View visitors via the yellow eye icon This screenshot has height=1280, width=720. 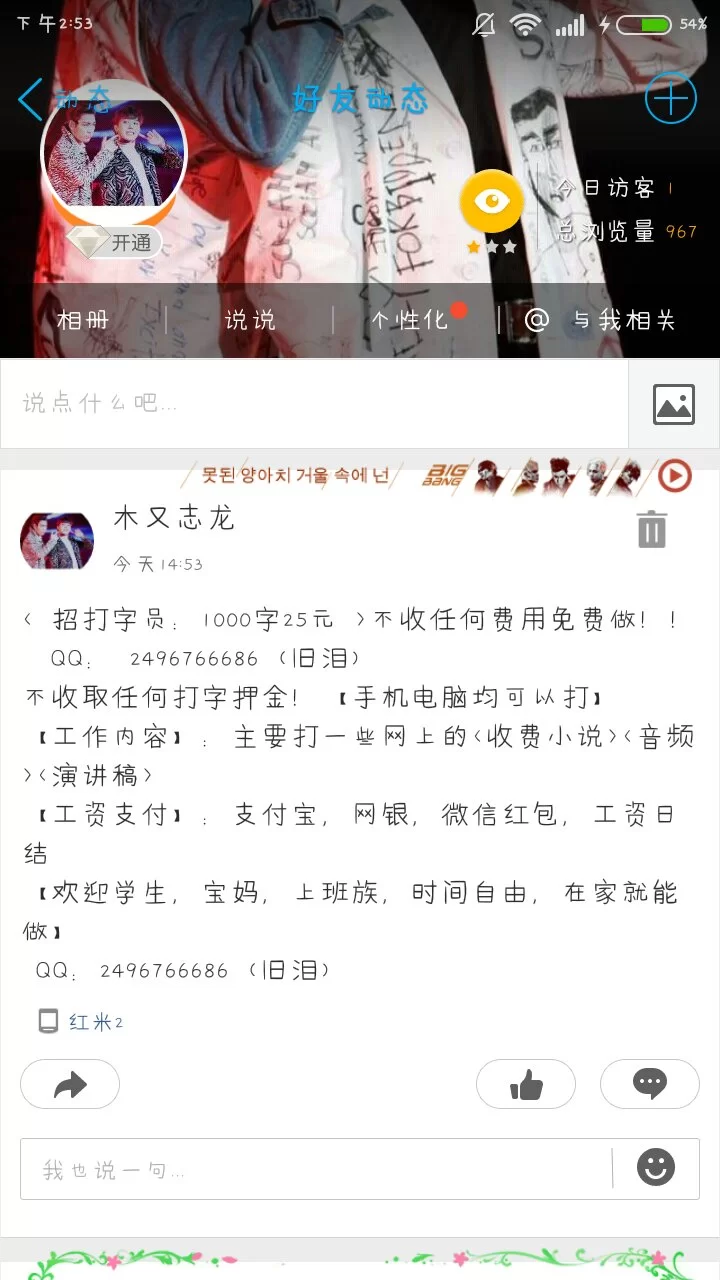pos(491,202)
